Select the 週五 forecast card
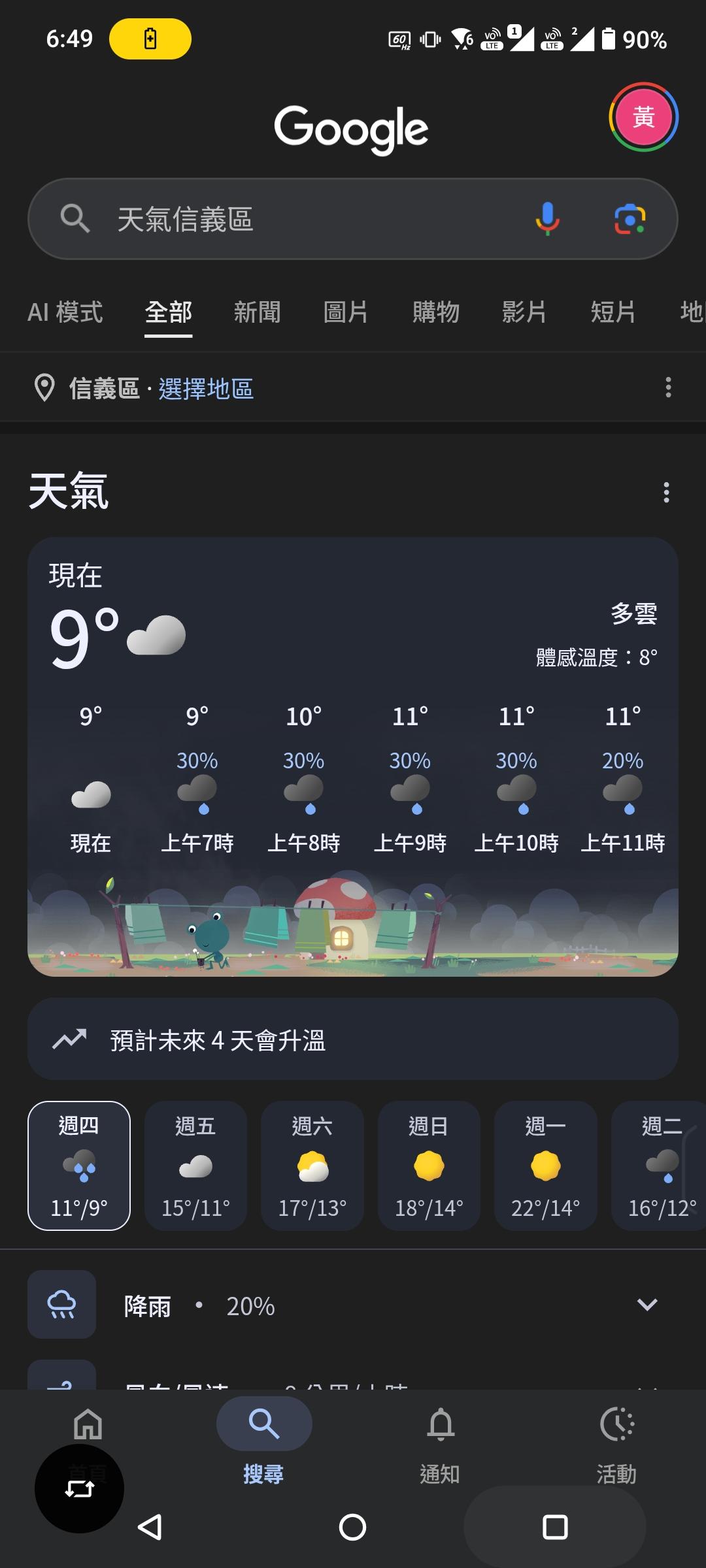The height and width of the screenshot is (1568, 706). 195,1166
